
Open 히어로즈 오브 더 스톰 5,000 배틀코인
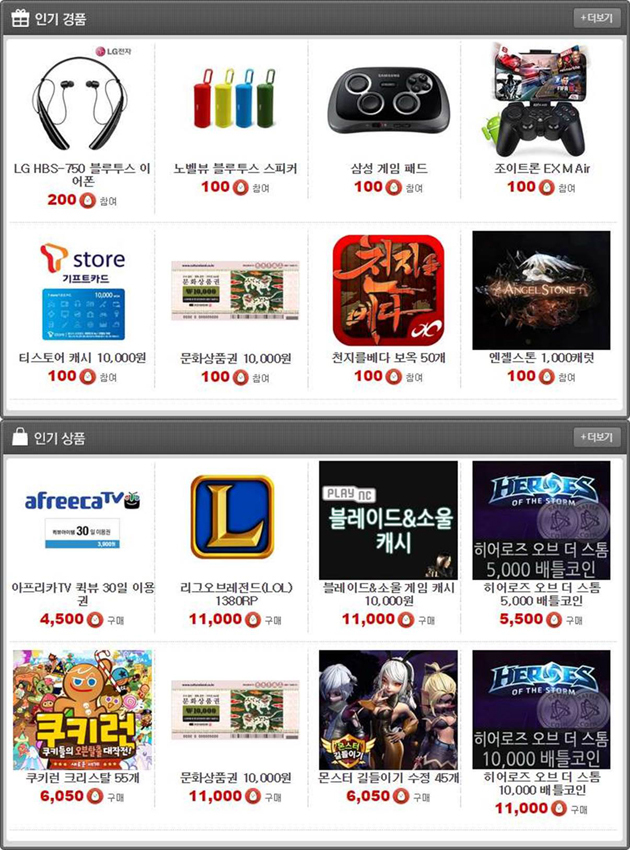click(x=541, y=520)
